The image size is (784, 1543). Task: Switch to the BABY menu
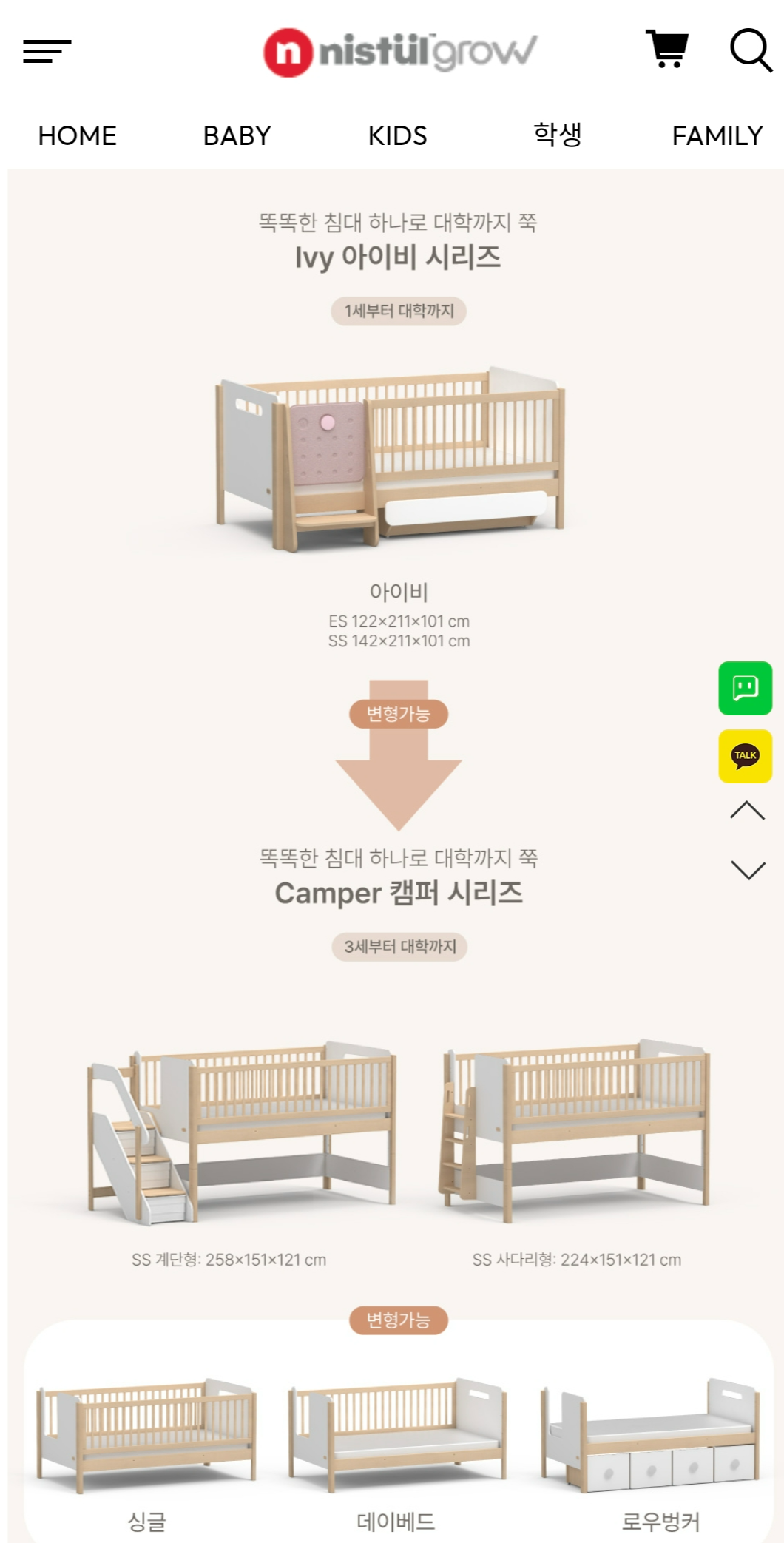tap(236, 135)
